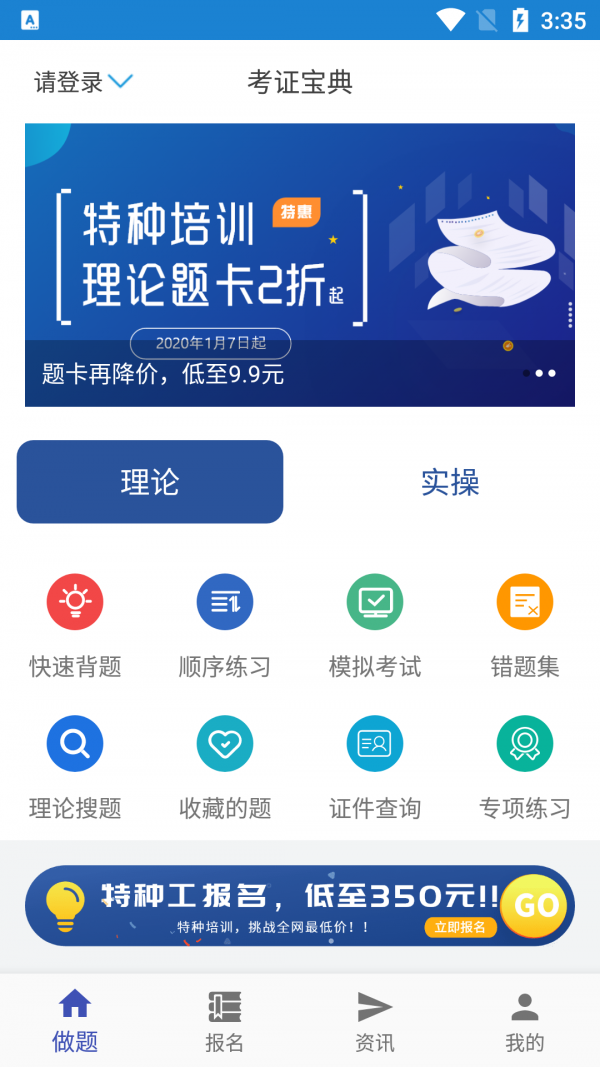Screen dimensions: 600x1067
Task: Go to the 资讯 news tab
Action: [375, 1020]
